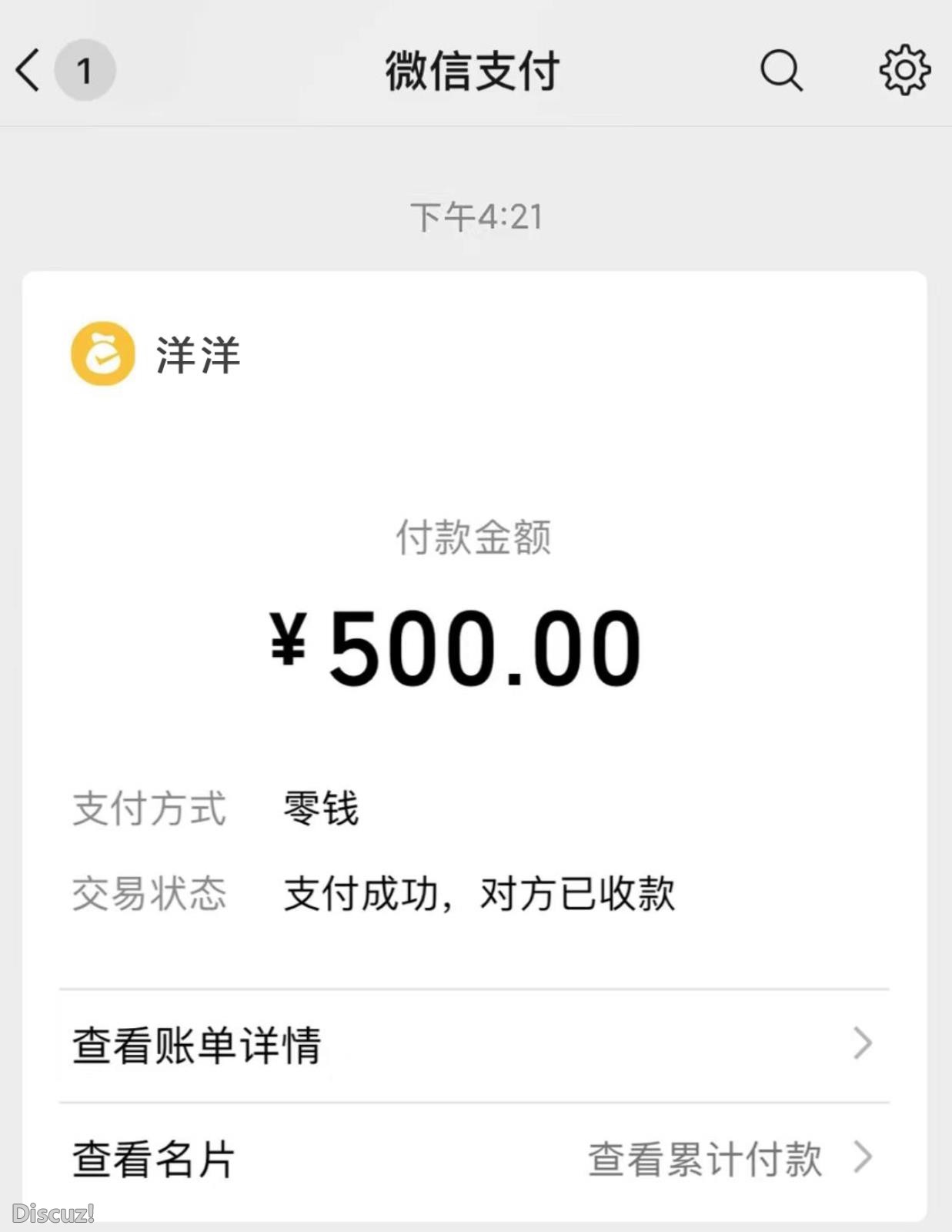Click the 下午4:21 timestamp
Viewport: 952px width, 1232px height.
(x=475, y=216)
